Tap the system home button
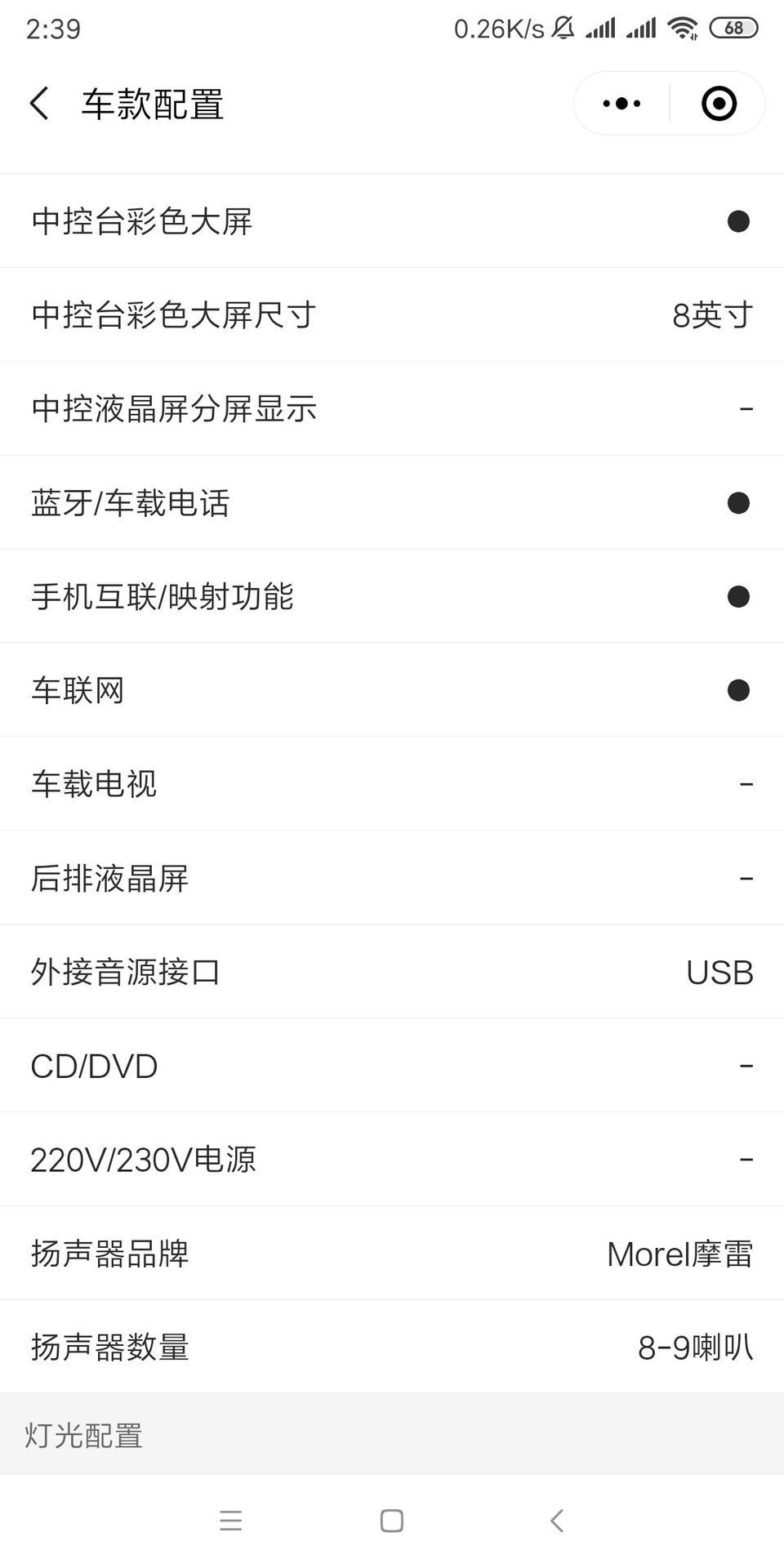 [392, 1521]
